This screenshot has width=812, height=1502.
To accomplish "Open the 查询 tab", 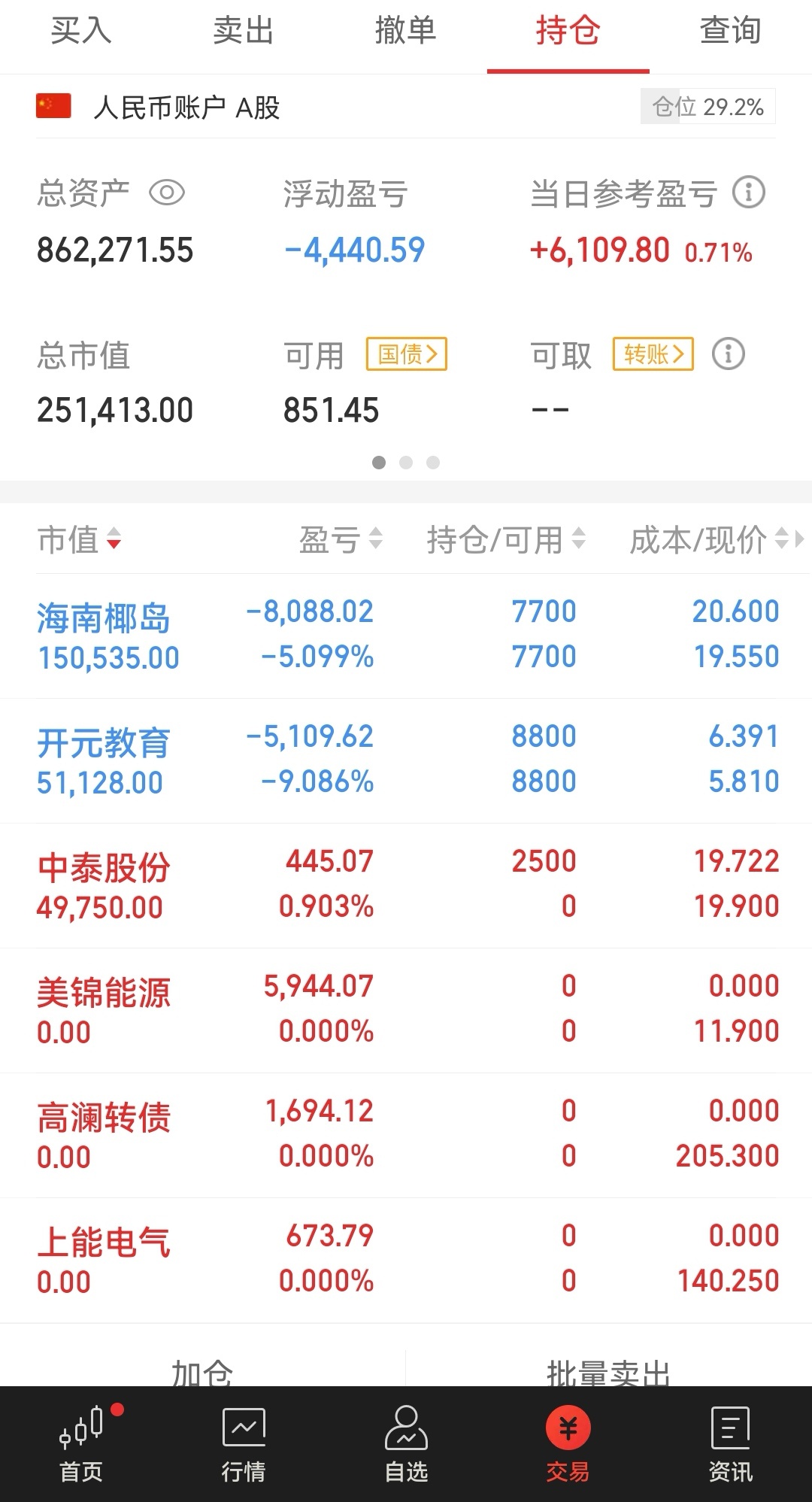I will (x=731, y=32).
